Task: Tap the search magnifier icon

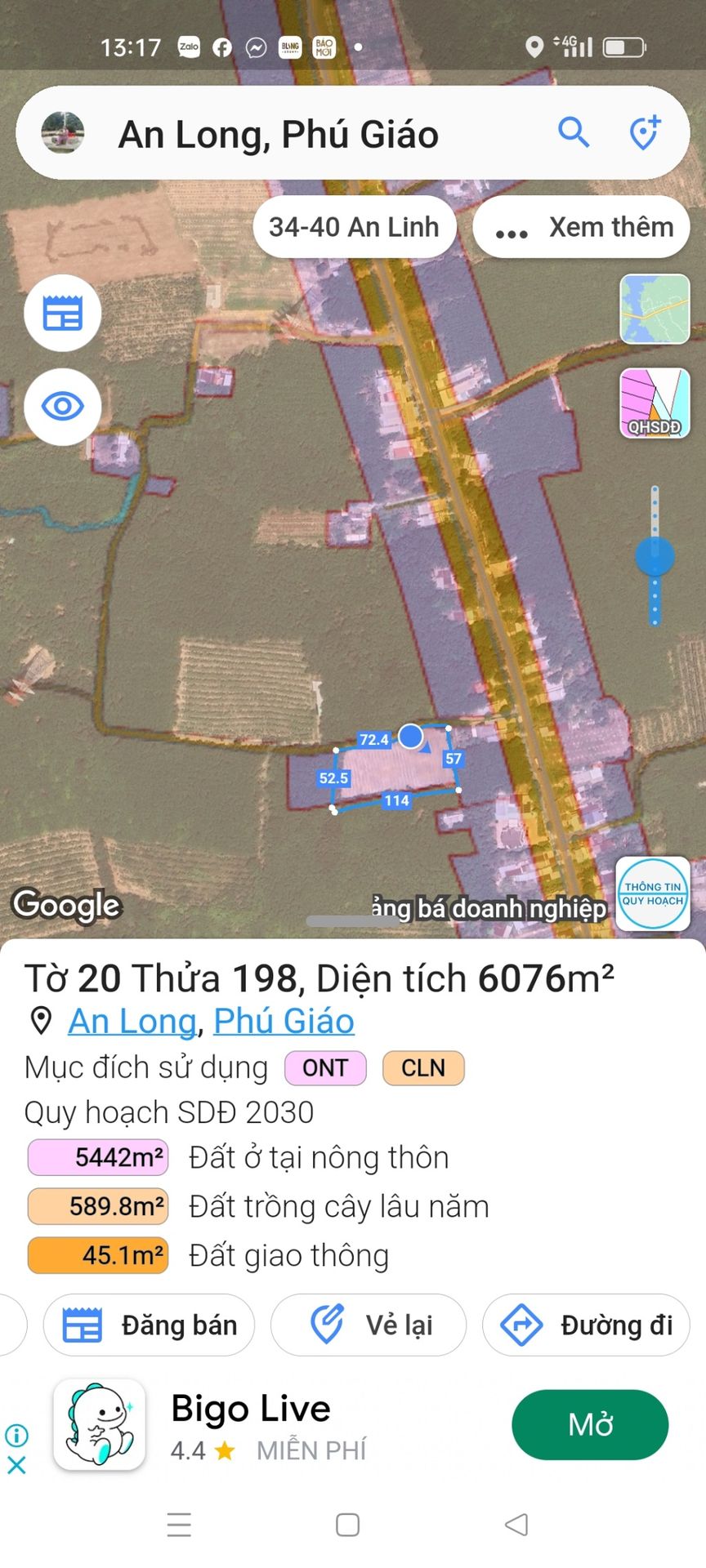Action: point(574,132)
